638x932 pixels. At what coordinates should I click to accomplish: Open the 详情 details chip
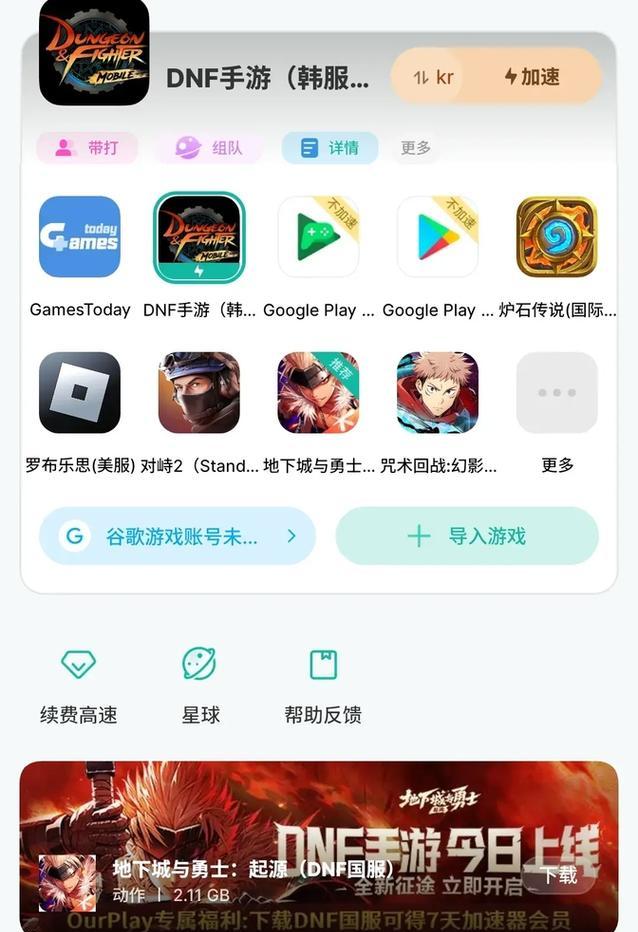click(x=330, y=148)
